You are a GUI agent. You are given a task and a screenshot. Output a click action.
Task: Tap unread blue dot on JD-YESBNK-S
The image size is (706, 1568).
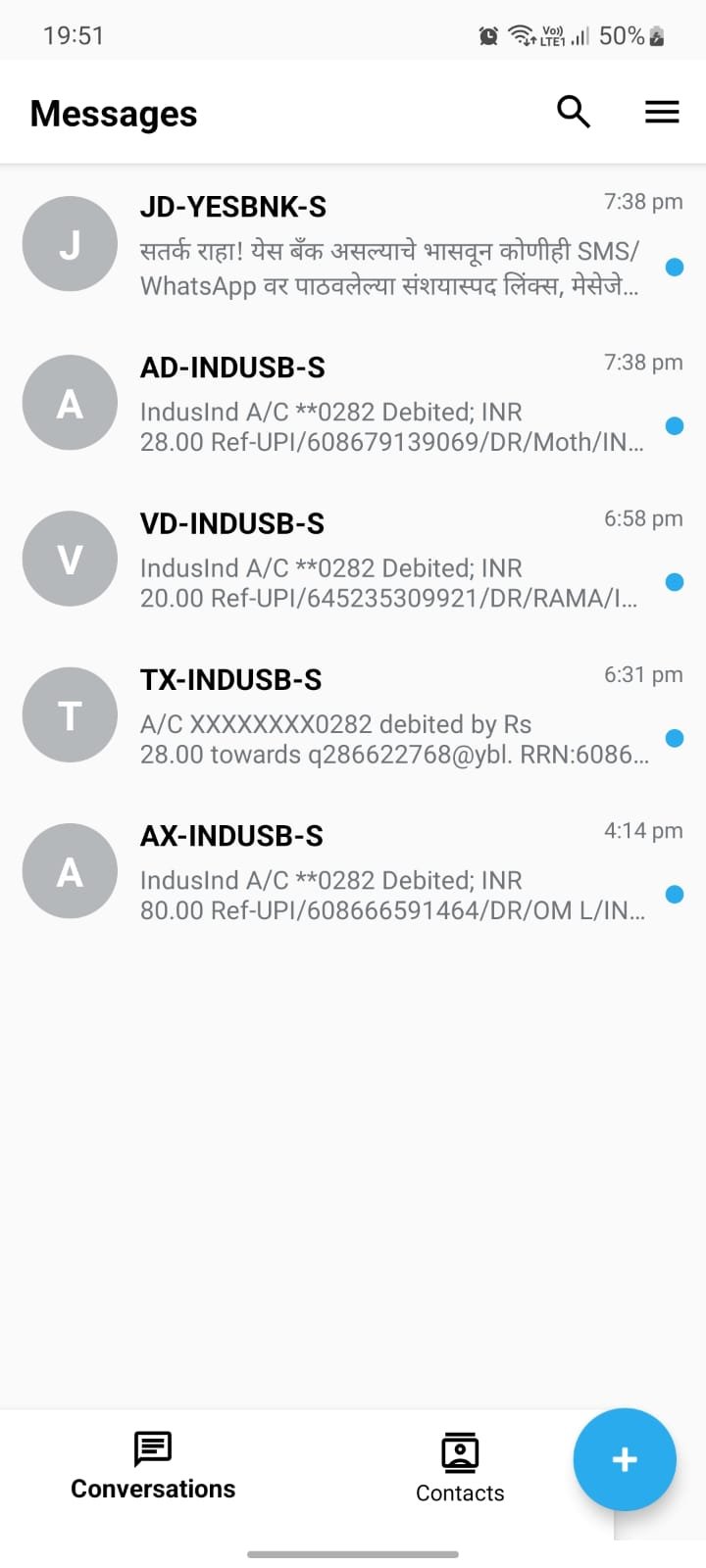click(x=675, y=268)
